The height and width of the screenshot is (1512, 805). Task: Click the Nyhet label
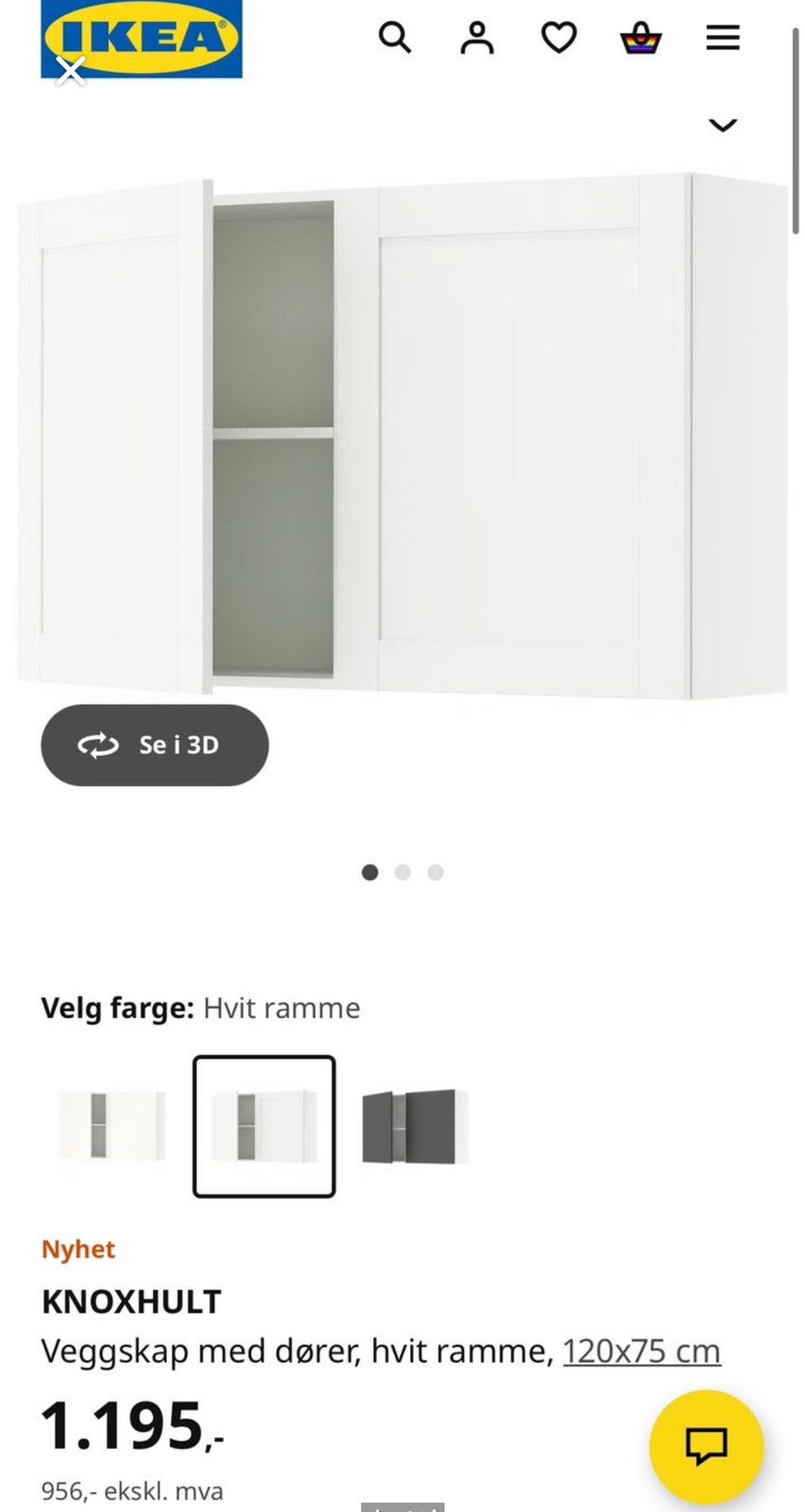point(78,1249)
